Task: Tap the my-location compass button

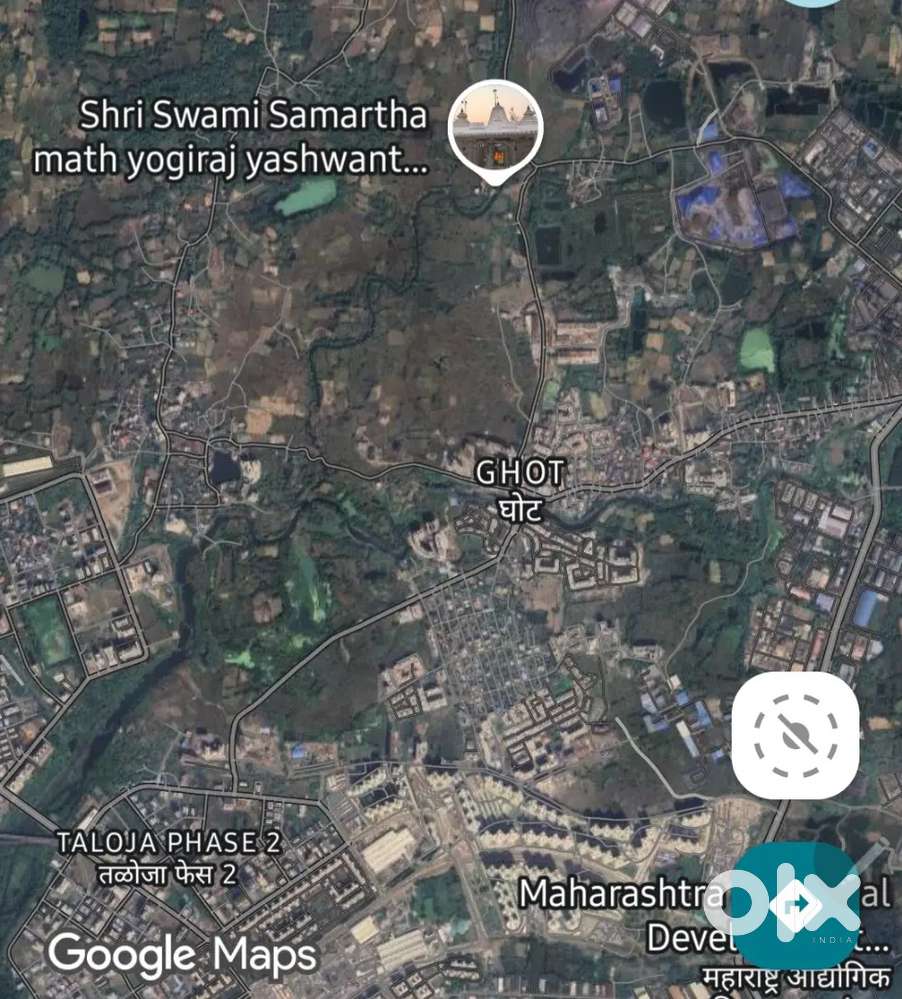Action: coord(795,735)
